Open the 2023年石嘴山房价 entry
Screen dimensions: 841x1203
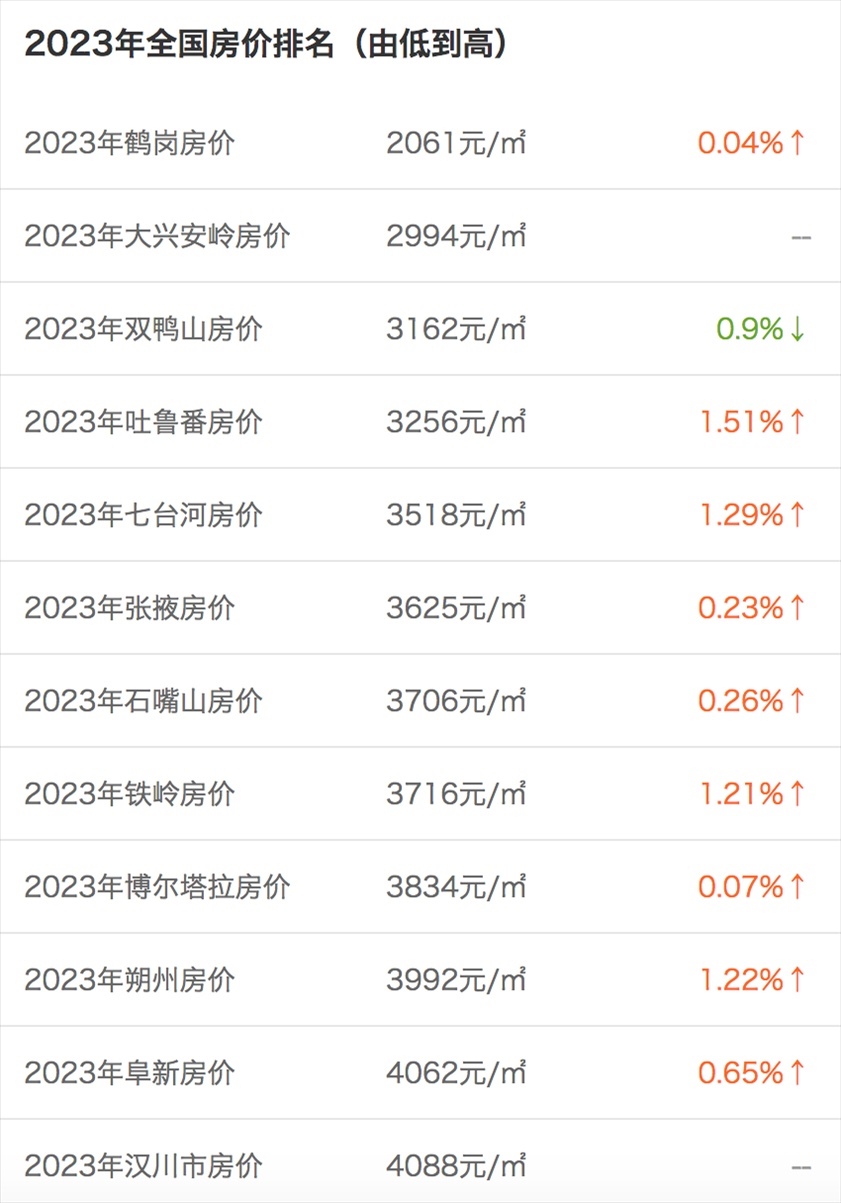point(144,701)
